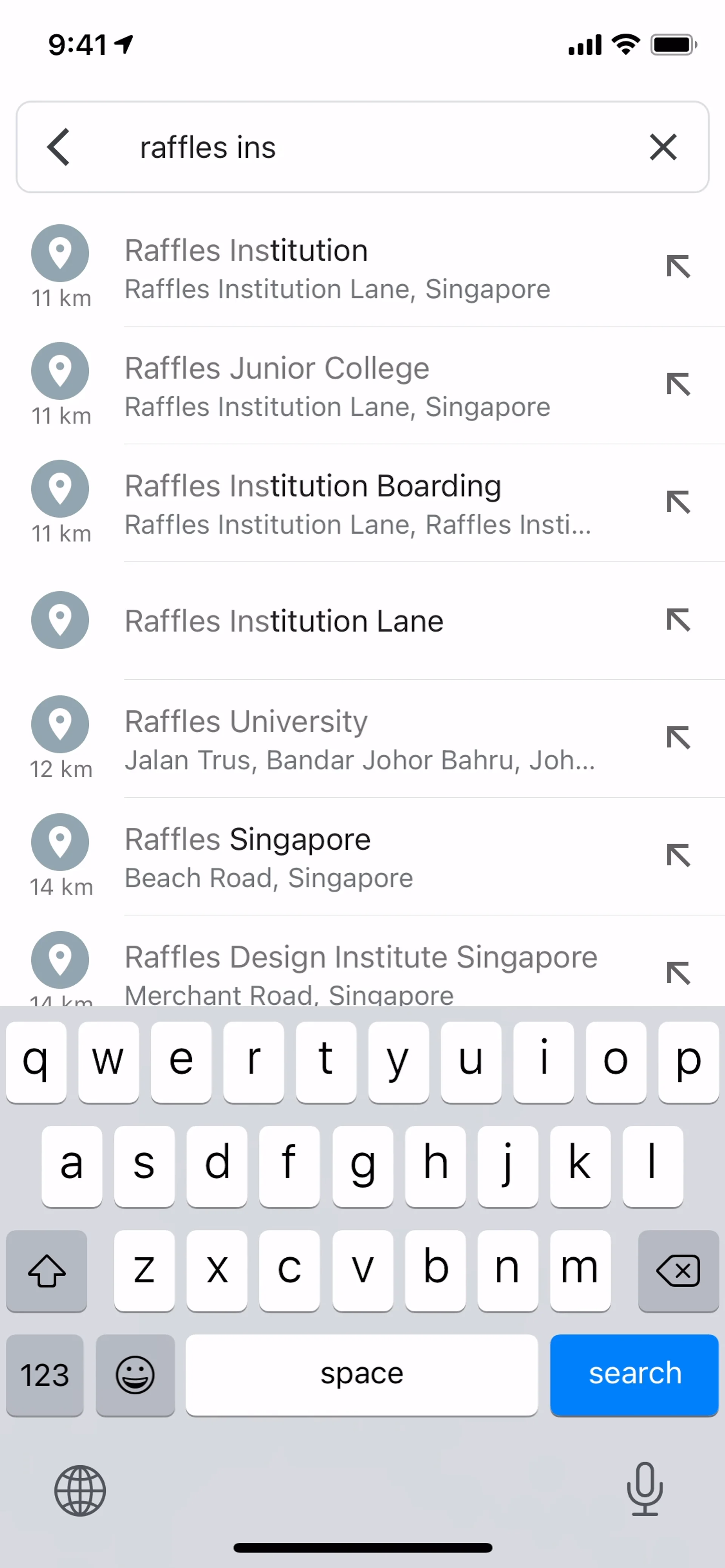Tap the backspace key
725x1568 pixels.
pos(677,1271)
